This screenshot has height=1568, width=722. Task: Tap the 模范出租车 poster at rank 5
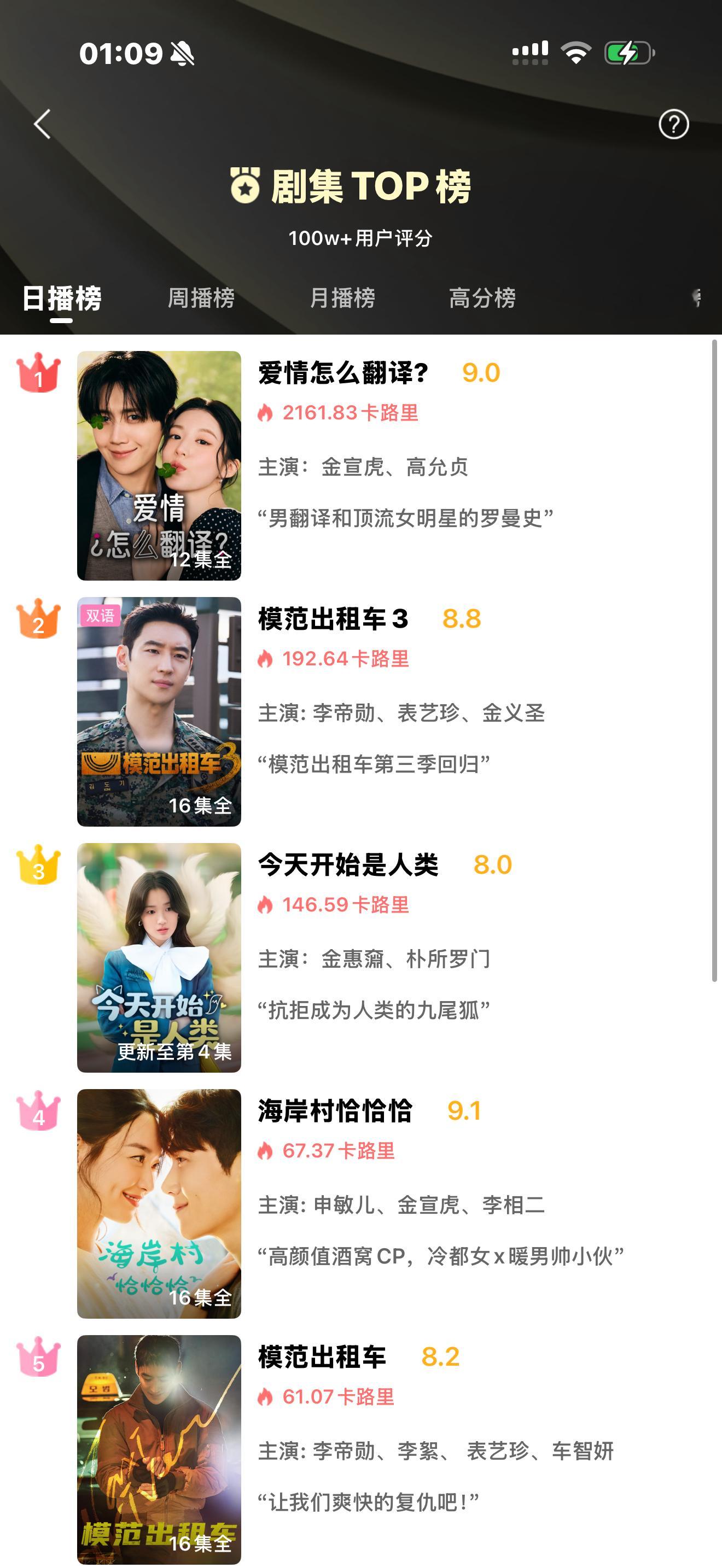160,1449
